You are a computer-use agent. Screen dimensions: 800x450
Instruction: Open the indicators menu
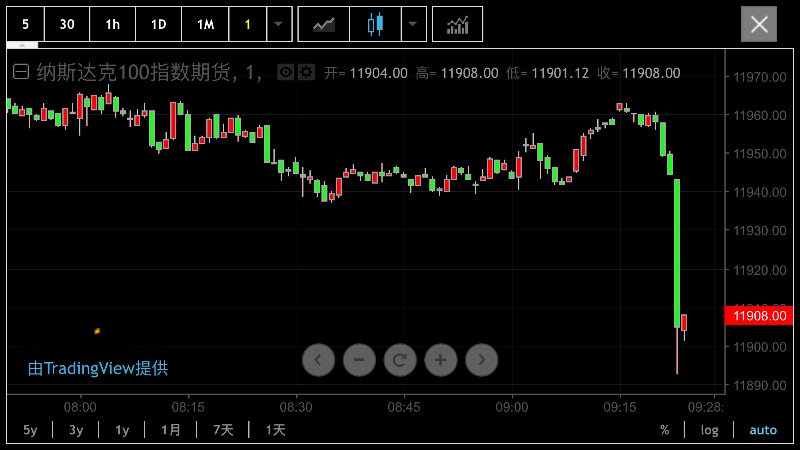[x=457, y=24]
